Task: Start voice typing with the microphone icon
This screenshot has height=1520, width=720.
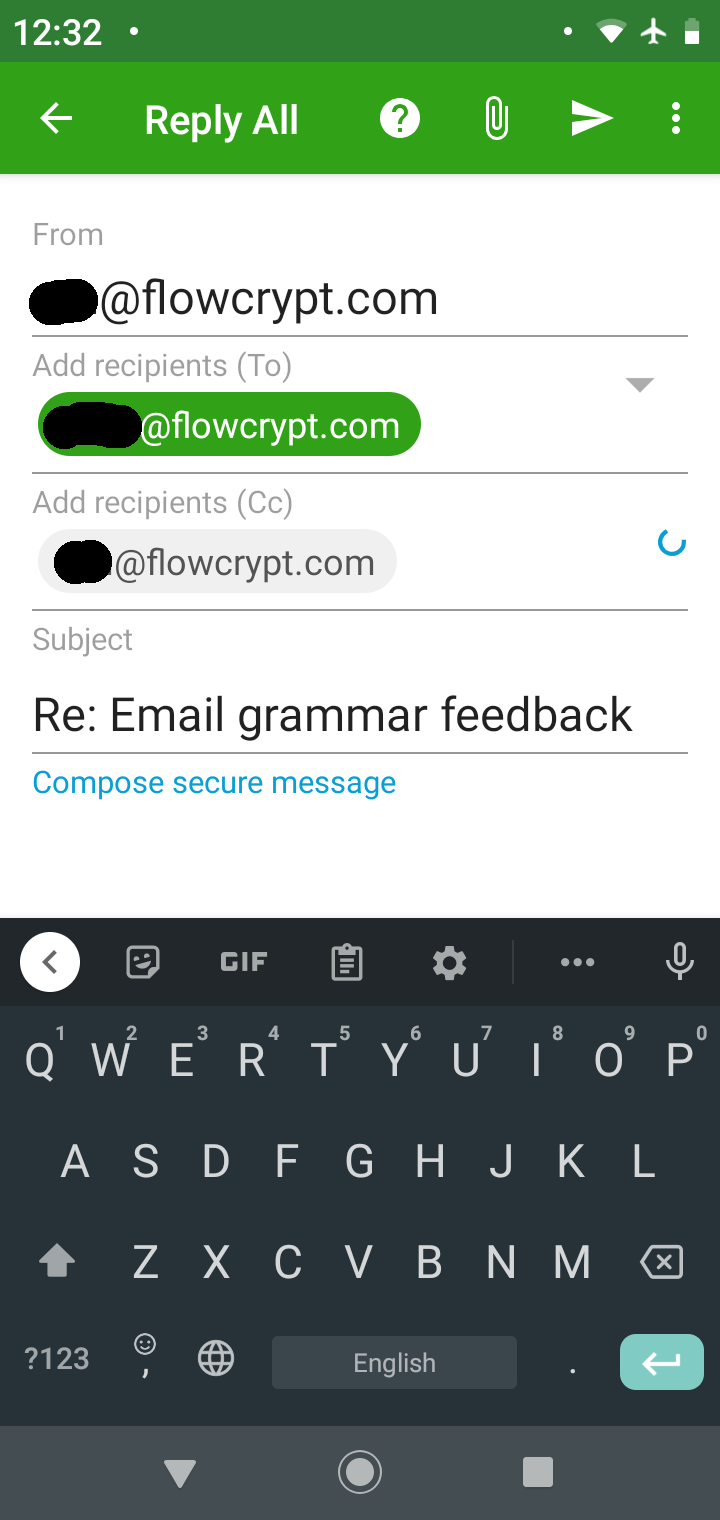Action: (x=679, y=962)
